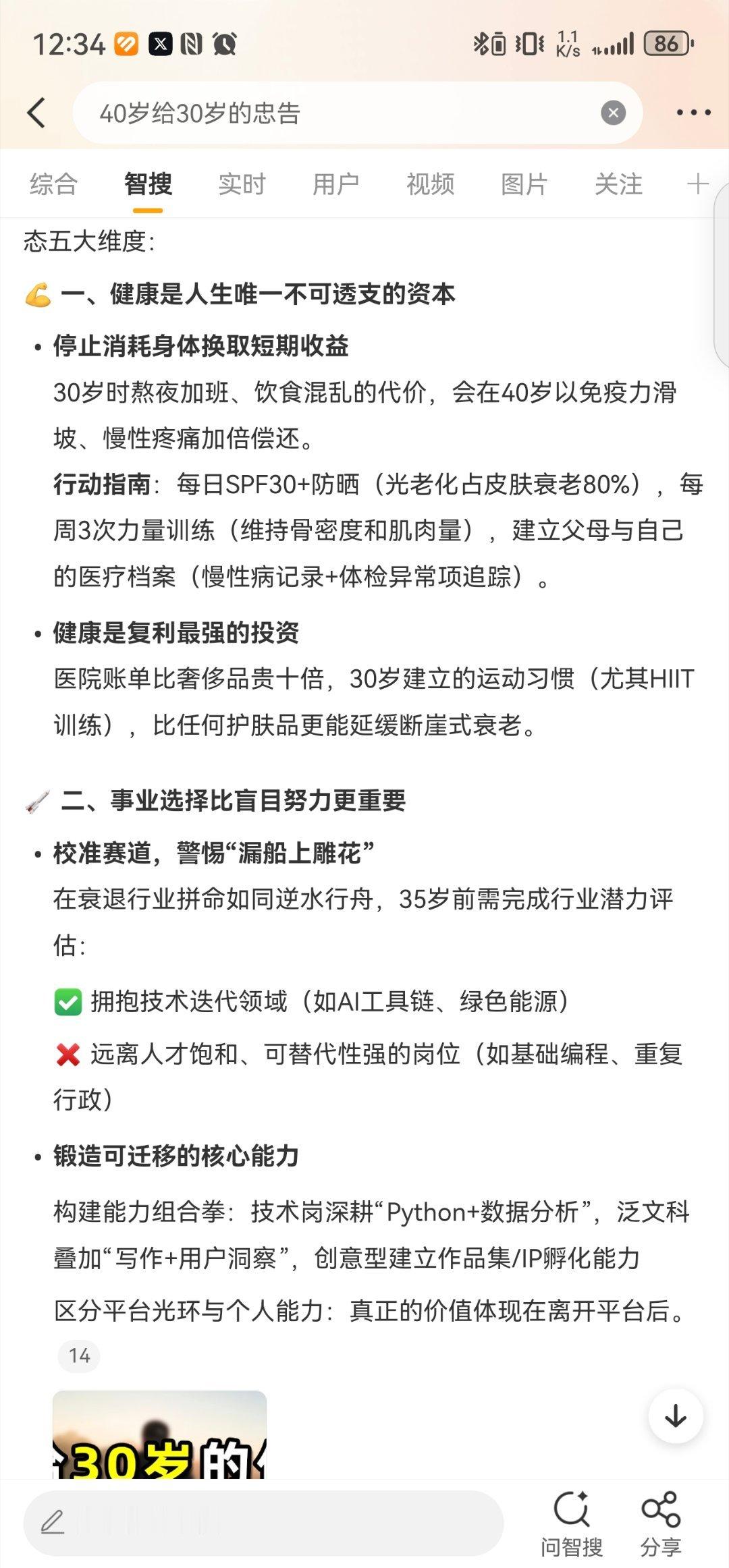Open citation reference 14
Image resolution: width=729 pixels, height=1568 pixels.
(79, 1355)
